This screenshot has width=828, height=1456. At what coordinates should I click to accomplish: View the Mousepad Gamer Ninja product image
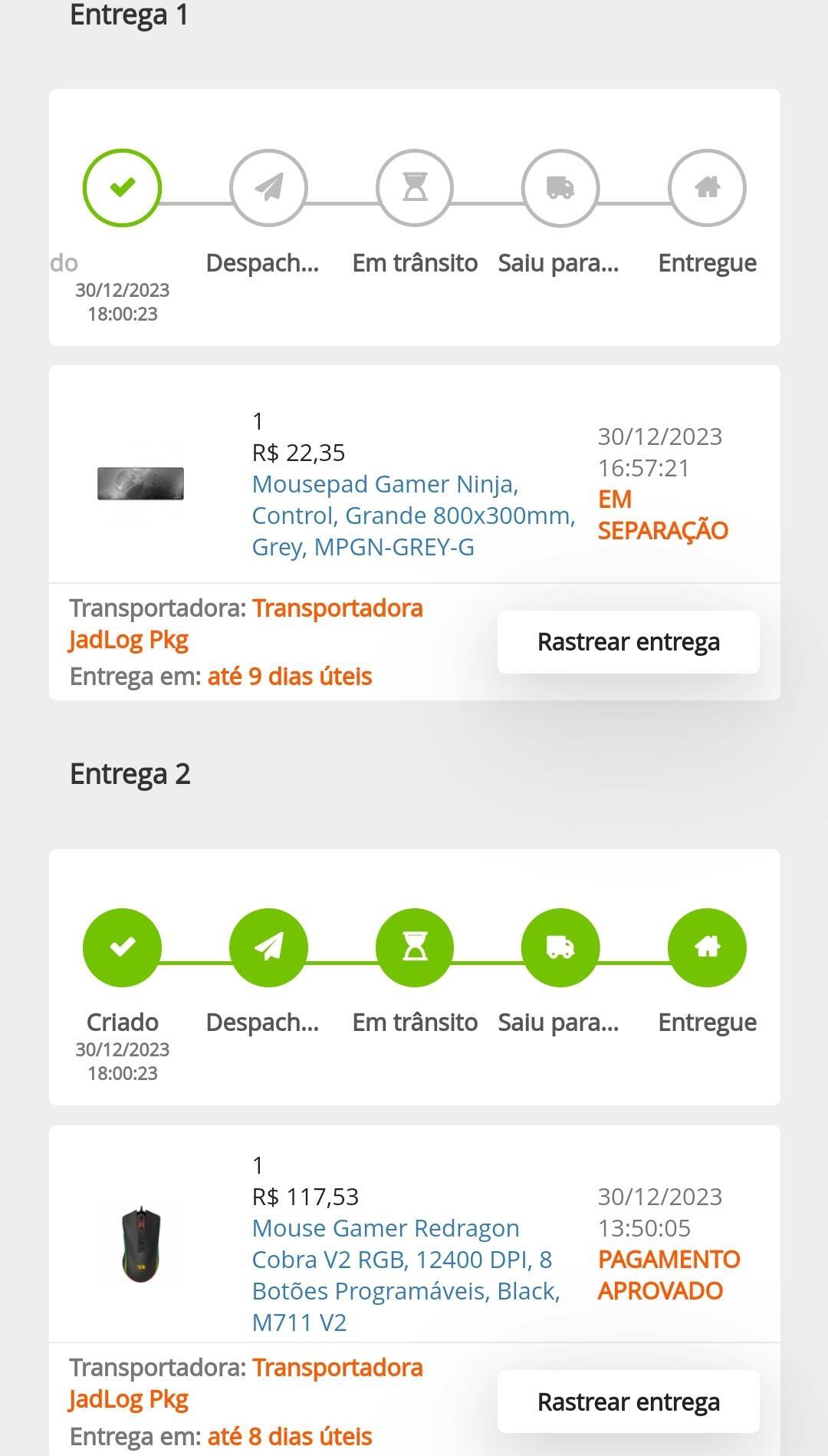(140, 483)
